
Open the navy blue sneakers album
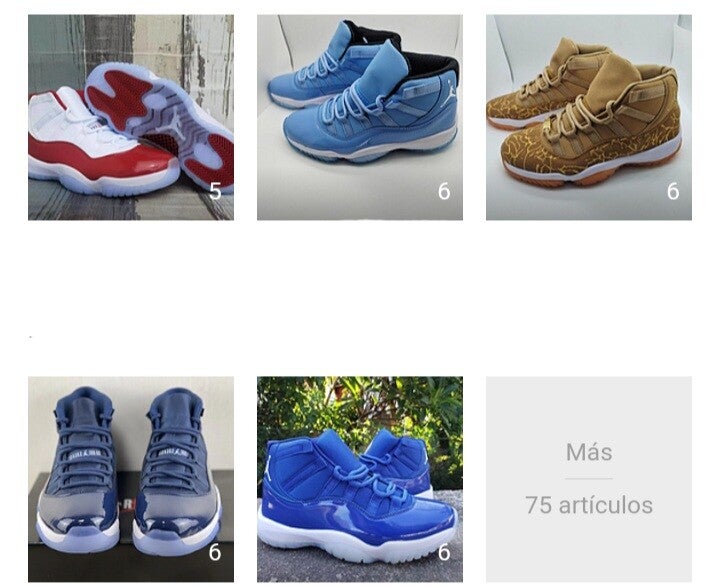point(130,478)
